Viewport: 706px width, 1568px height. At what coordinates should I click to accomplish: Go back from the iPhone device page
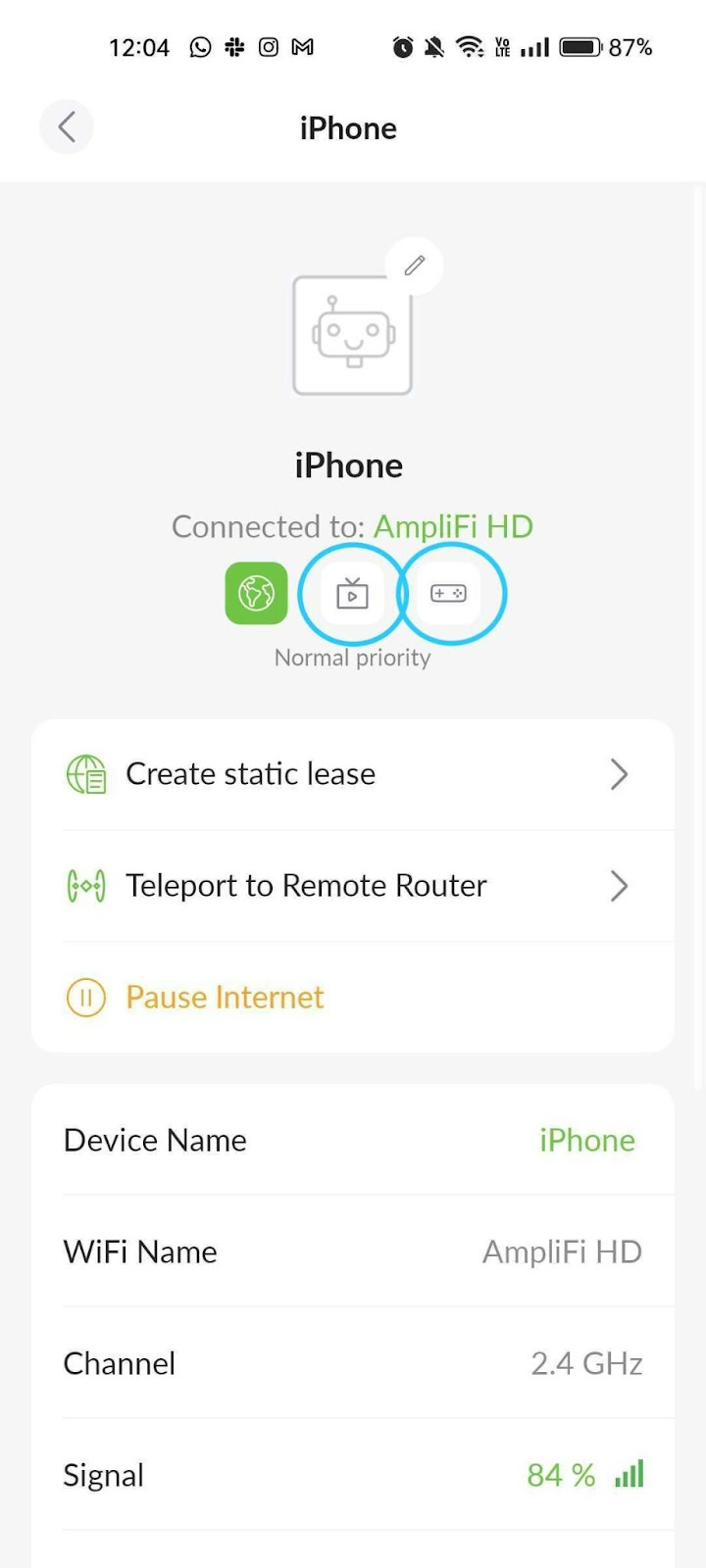(67, 127)
